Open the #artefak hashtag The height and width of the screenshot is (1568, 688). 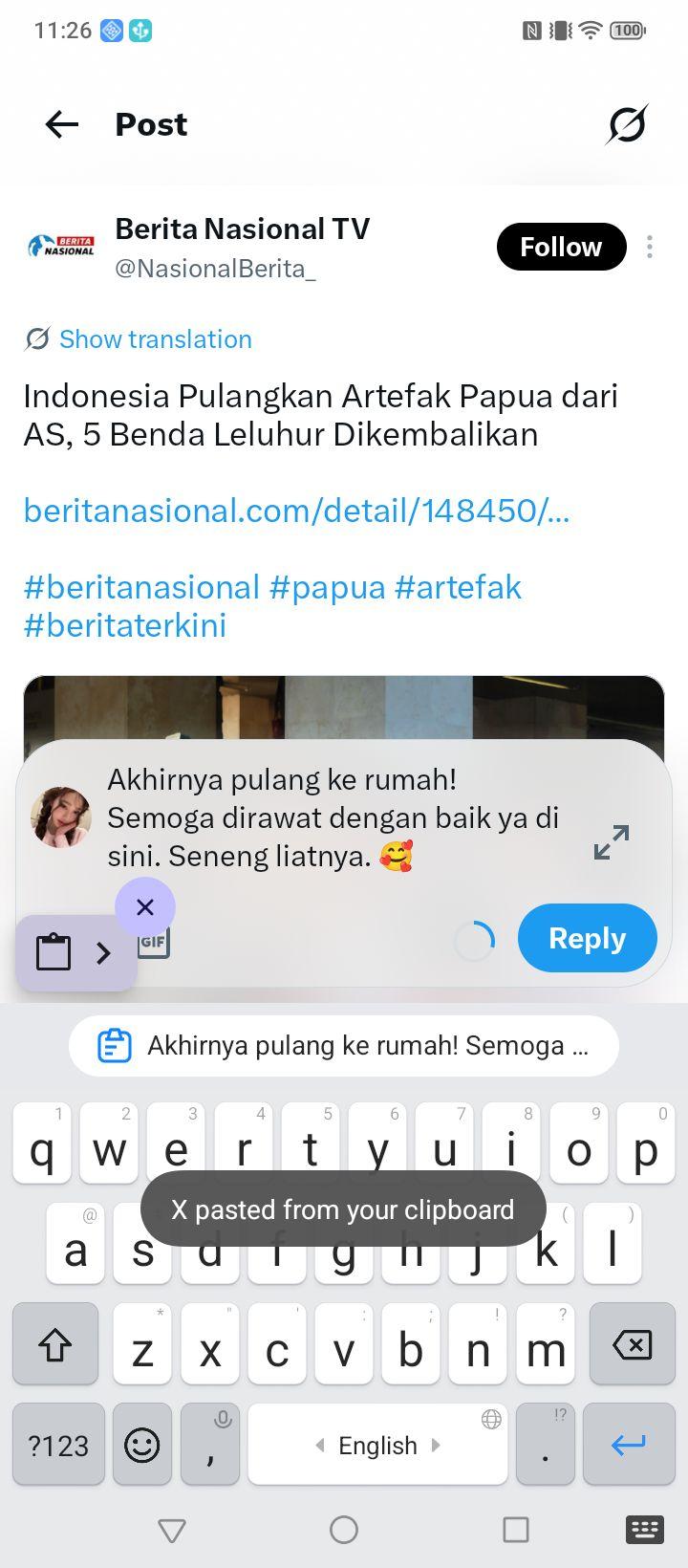[x=458, y=587]
